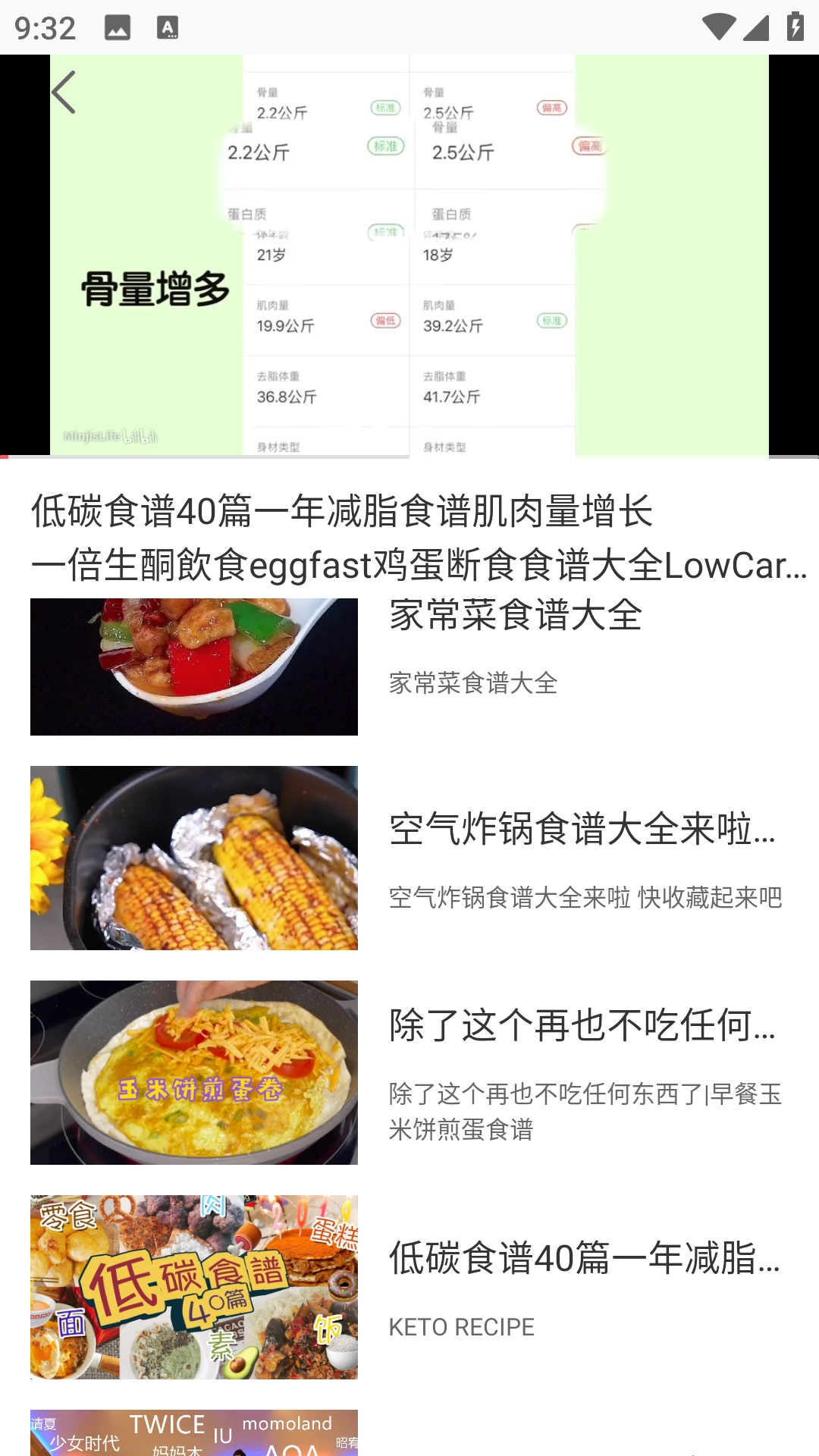Open the 空气炸锅食谱大全来啦 video
This screenshot has height=1456, width=819.
click(x=409, y=858)
